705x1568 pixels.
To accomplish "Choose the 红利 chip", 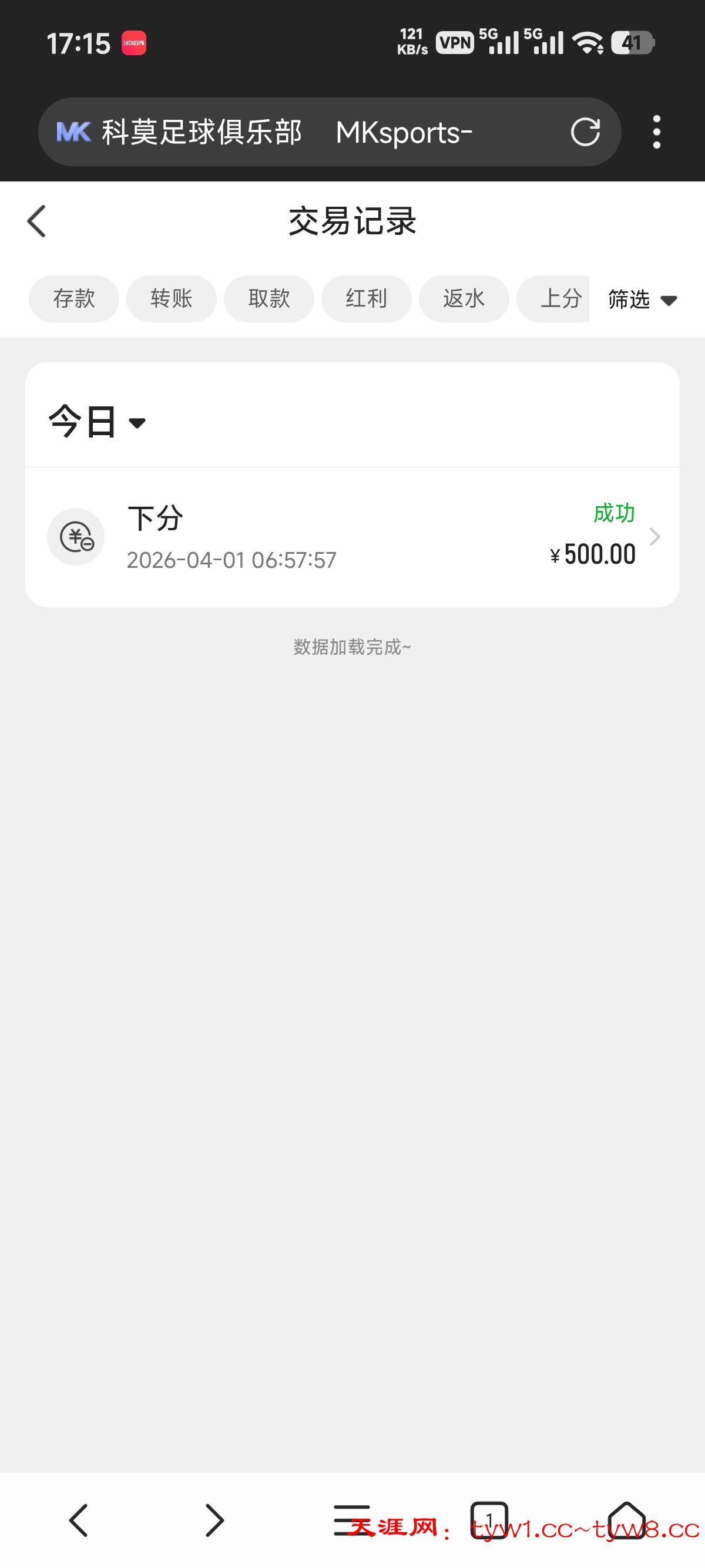I will tap(366, 298).
